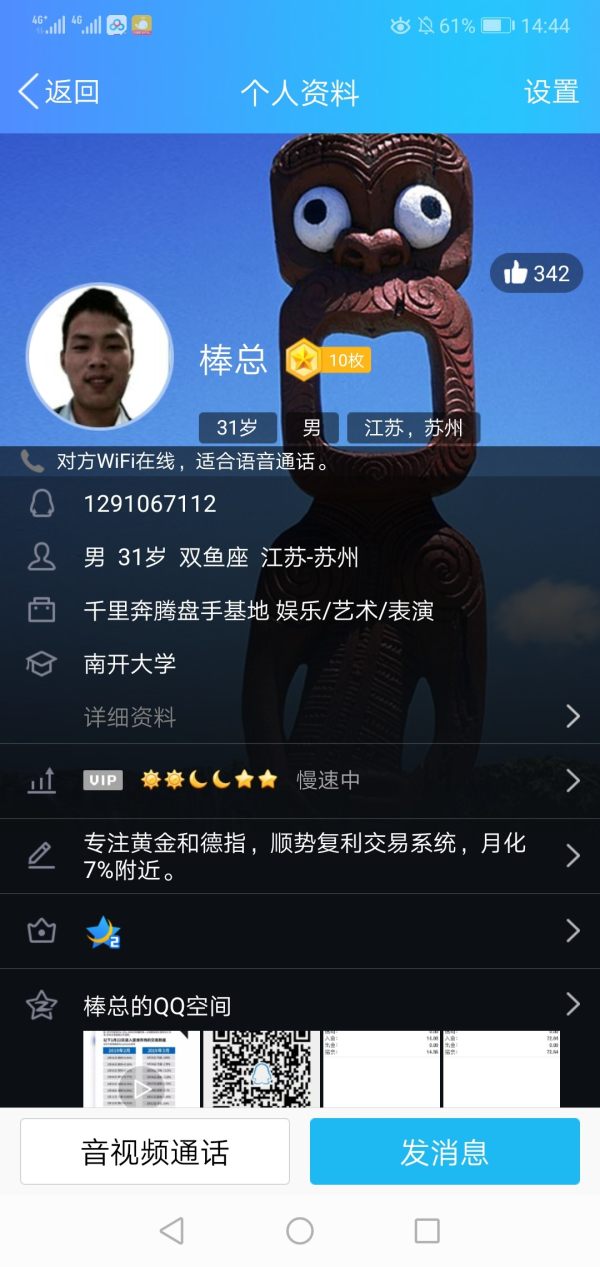Like the profile with the thumbs-up 342 button
600x1267 pixels.
point(537,273)
